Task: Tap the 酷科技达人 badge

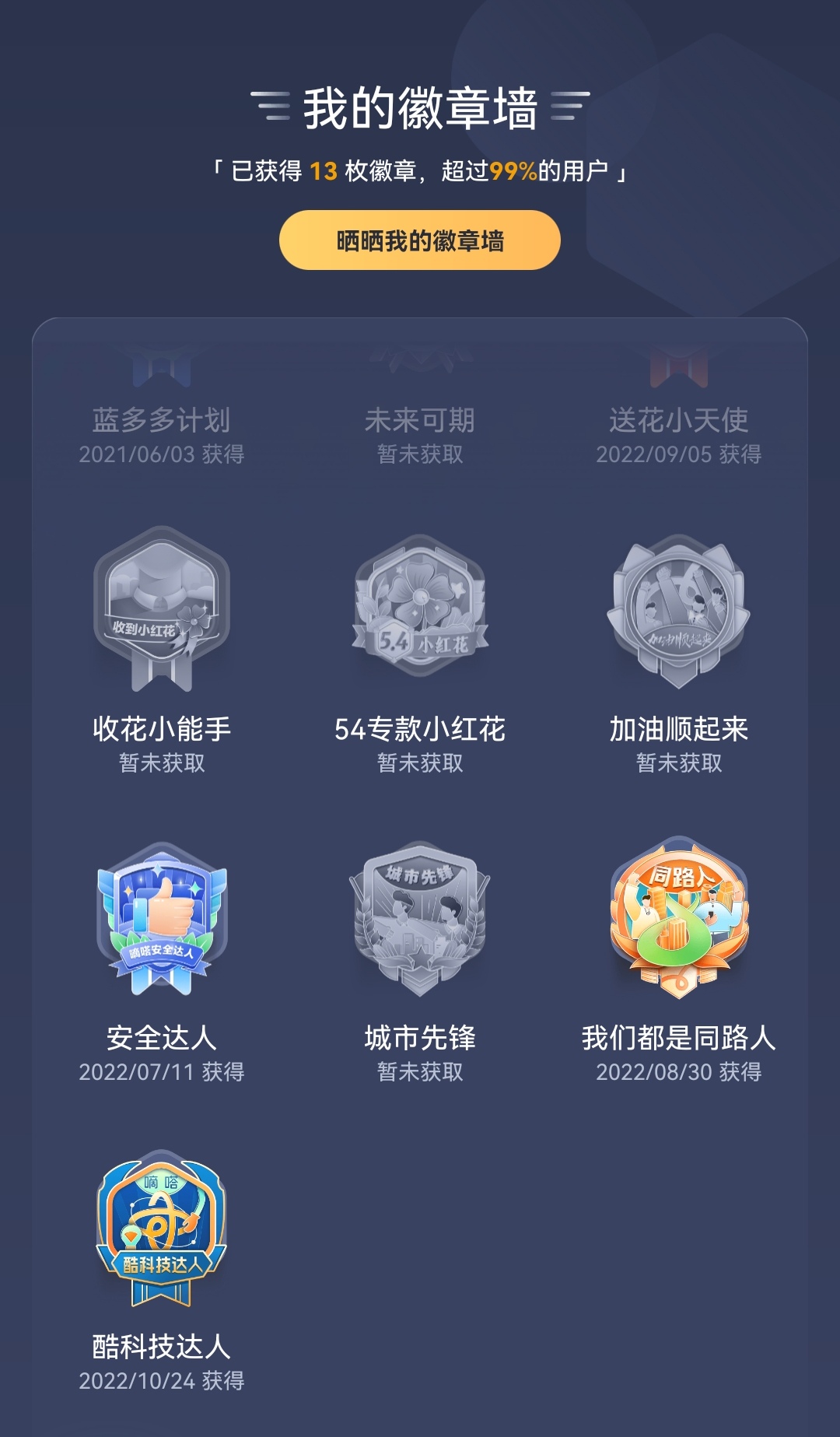Action: coord(162,1228)
